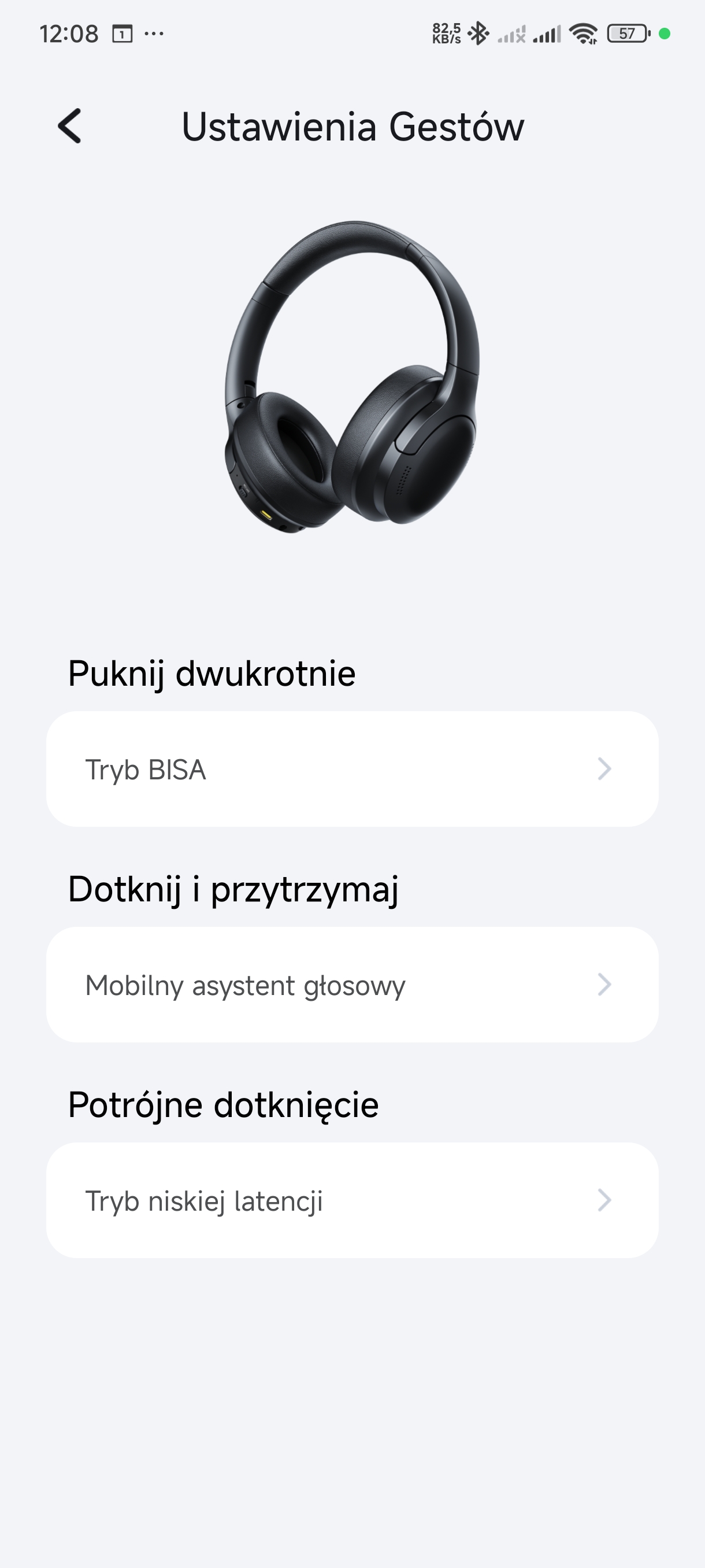Go back from Ustawienia Gestów

point(70,127)
